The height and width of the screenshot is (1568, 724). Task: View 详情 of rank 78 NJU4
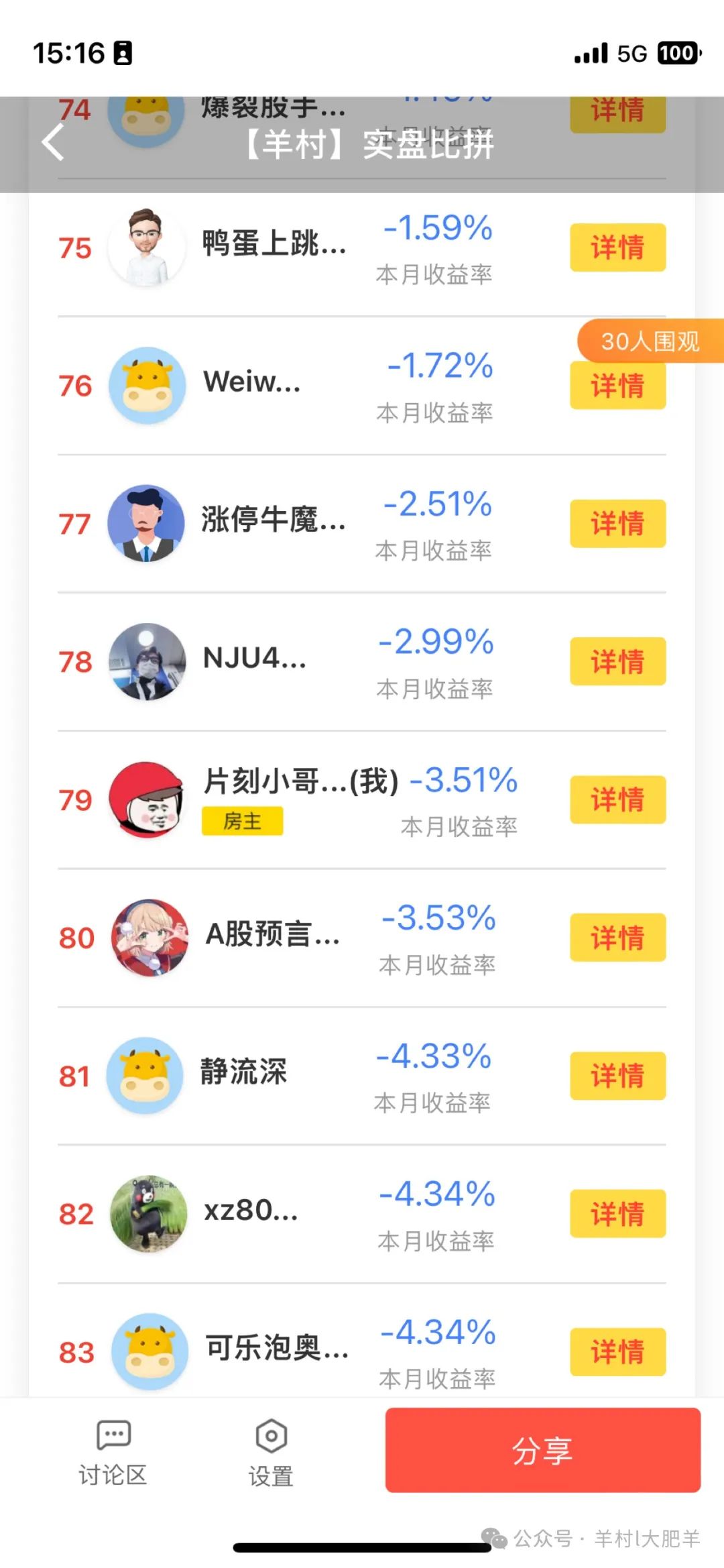coord(617,662)
